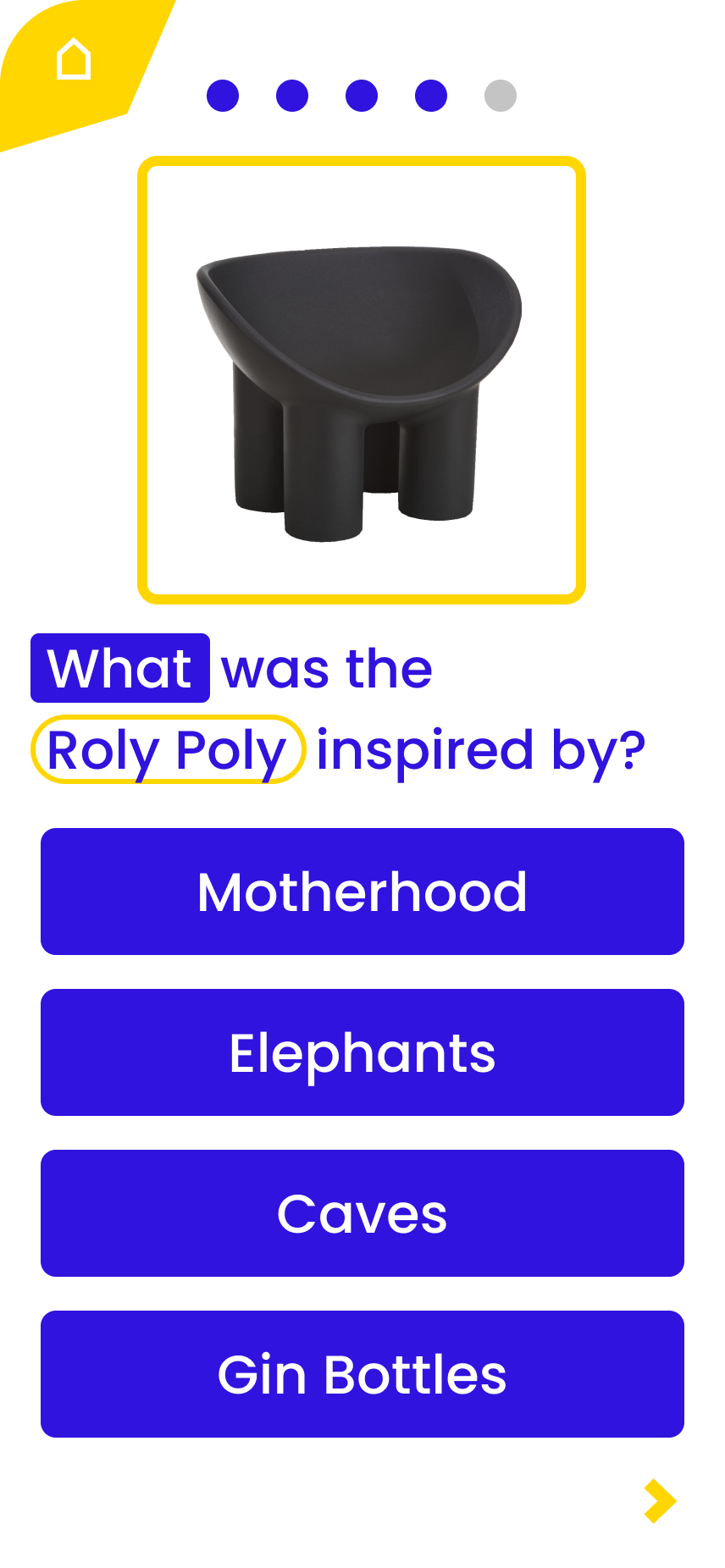Go to the home screen icon
Image resolution: width=725 pixels, height=1568 pixels.
coord(73,59)
